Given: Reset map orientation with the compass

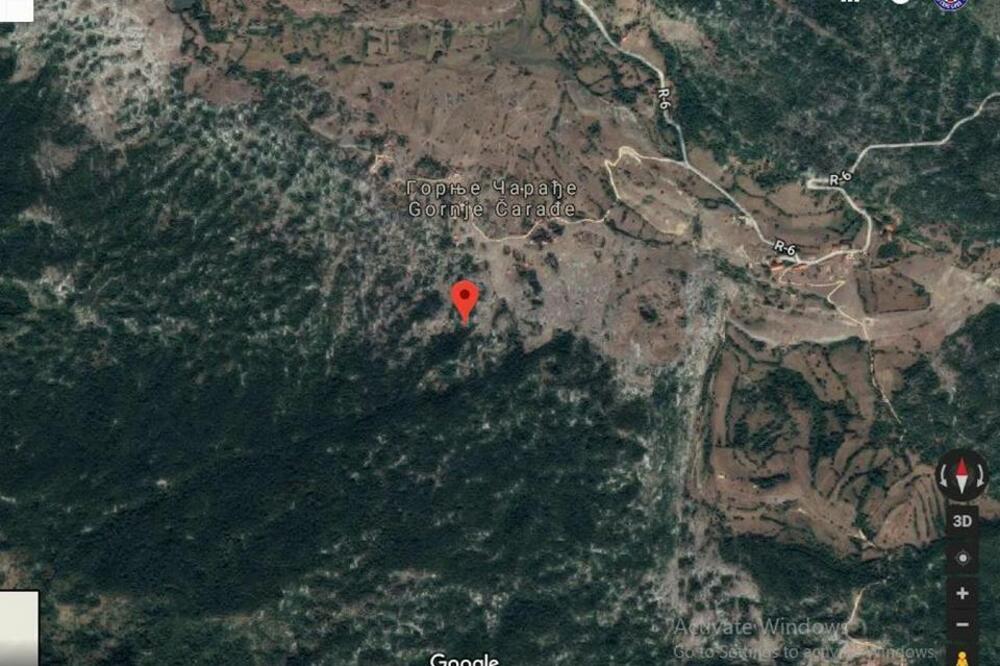Looking at the screenshot, I should coord(961,475).
